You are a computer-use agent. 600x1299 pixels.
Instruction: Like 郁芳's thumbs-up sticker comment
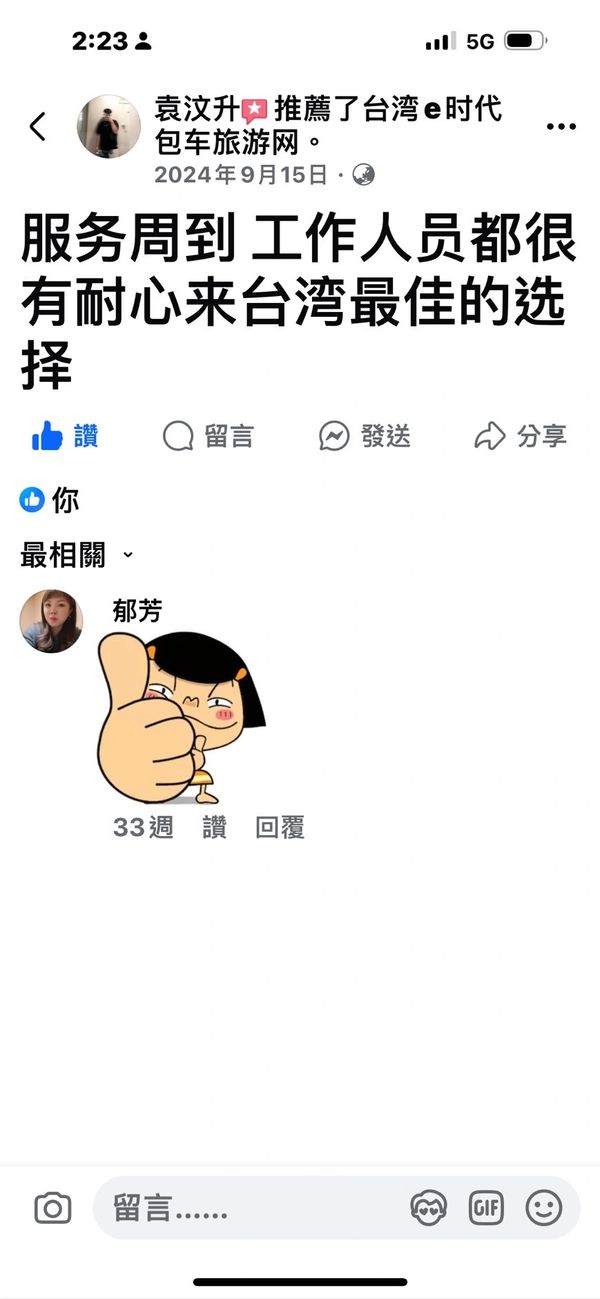tap(214, 828)
